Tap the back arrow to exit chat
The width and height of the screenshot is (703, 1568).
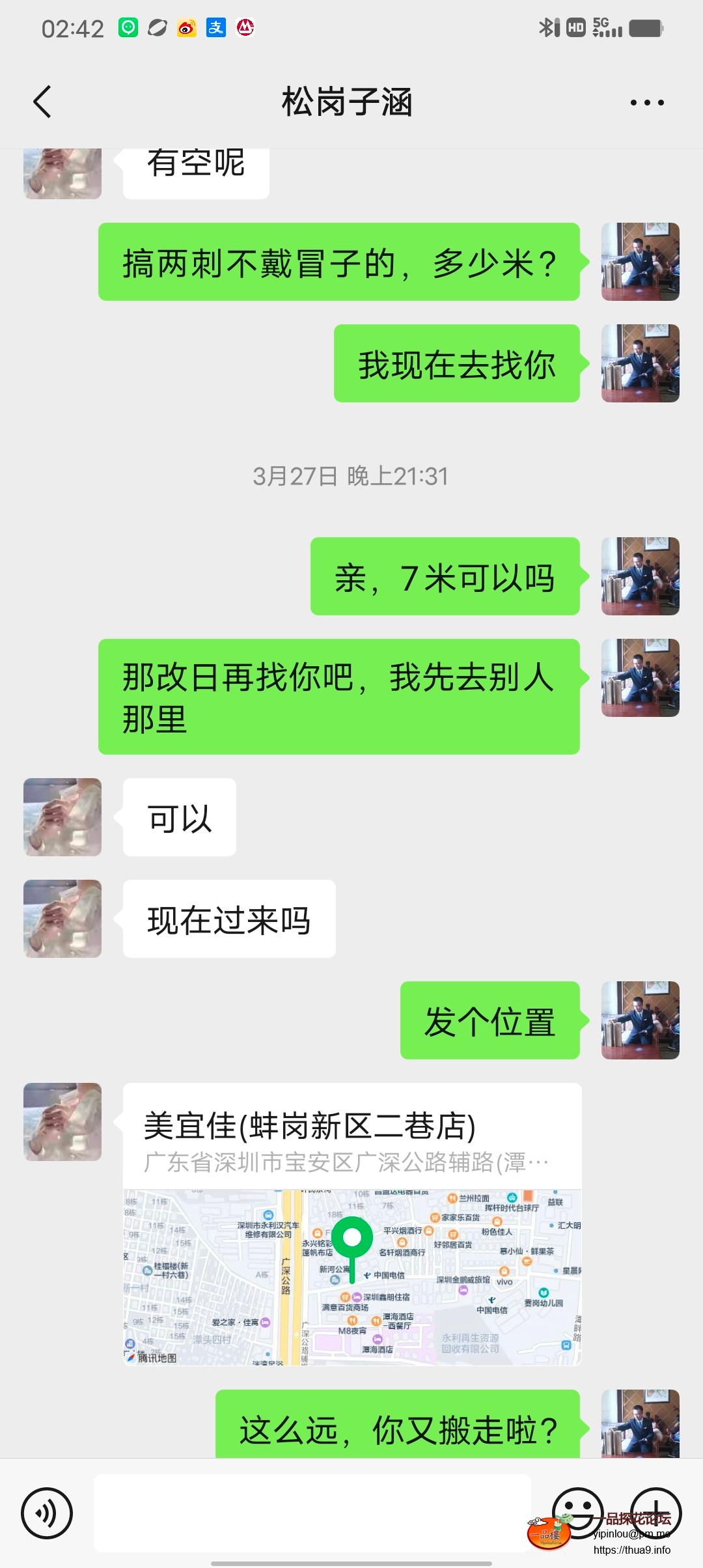click(42, 102)
